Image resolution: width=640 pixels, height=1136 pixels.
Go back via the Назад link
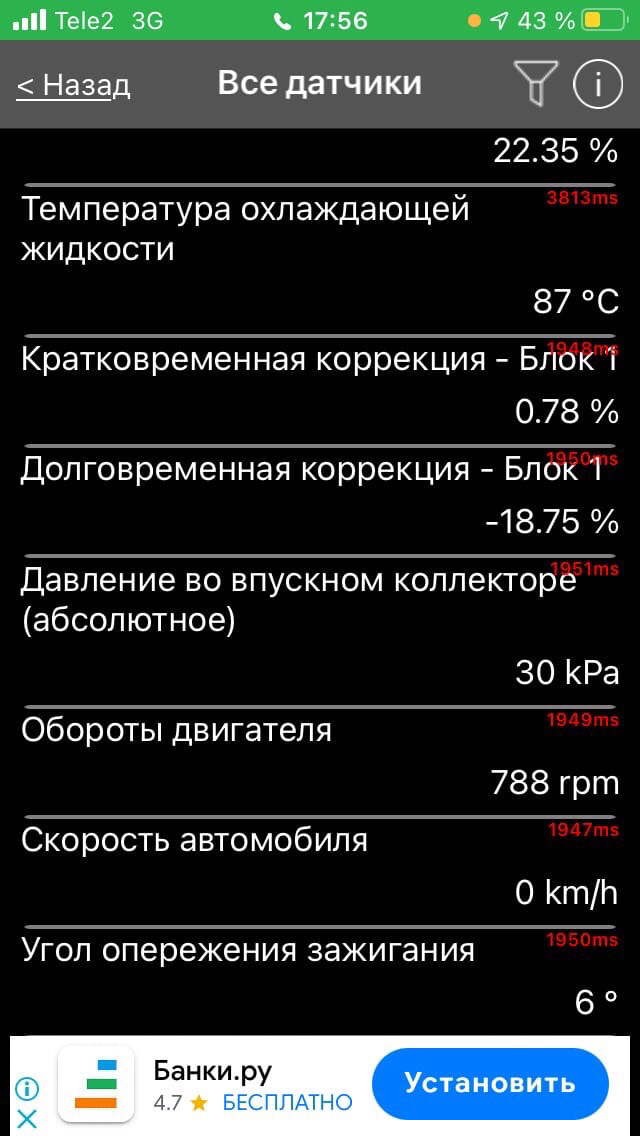73,86
